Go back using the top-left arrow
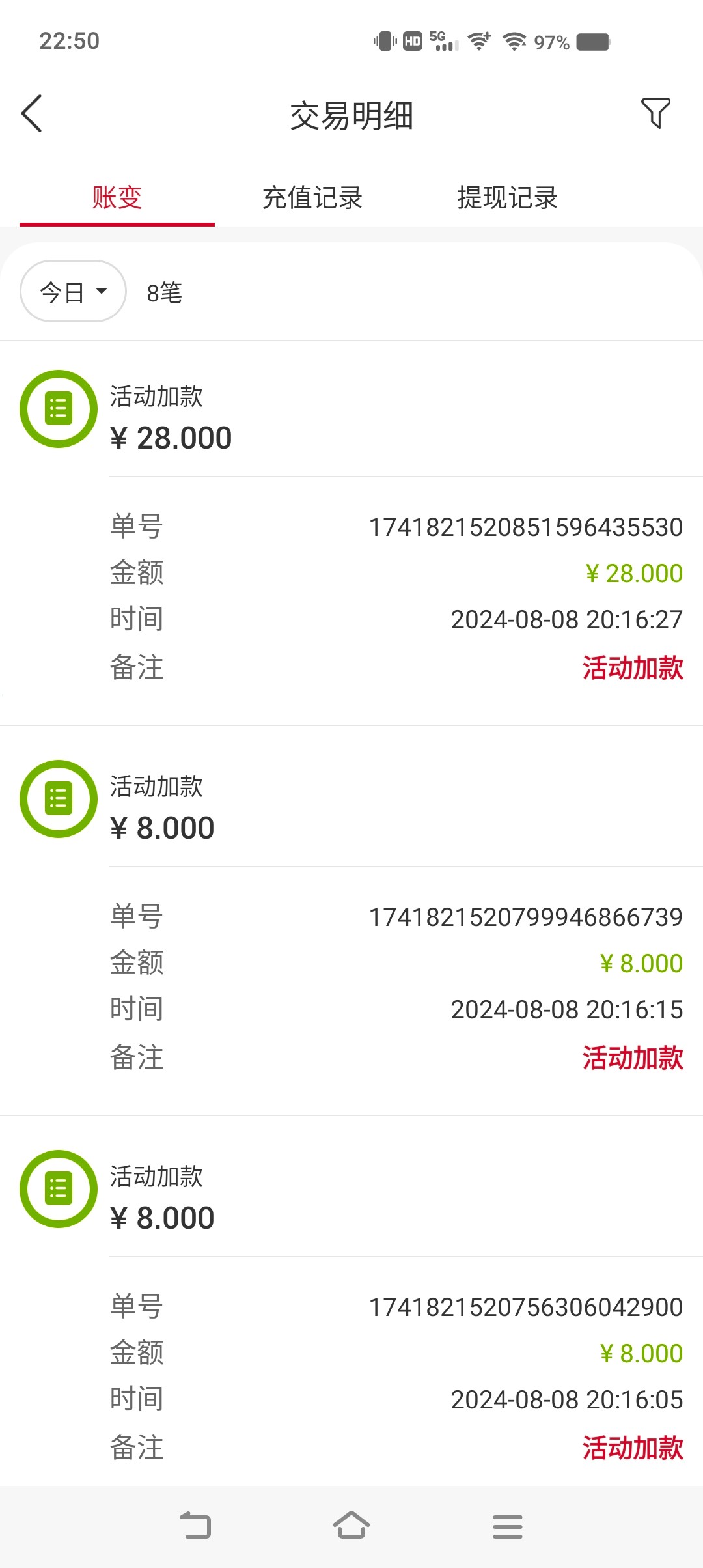 tap(32, 113)
